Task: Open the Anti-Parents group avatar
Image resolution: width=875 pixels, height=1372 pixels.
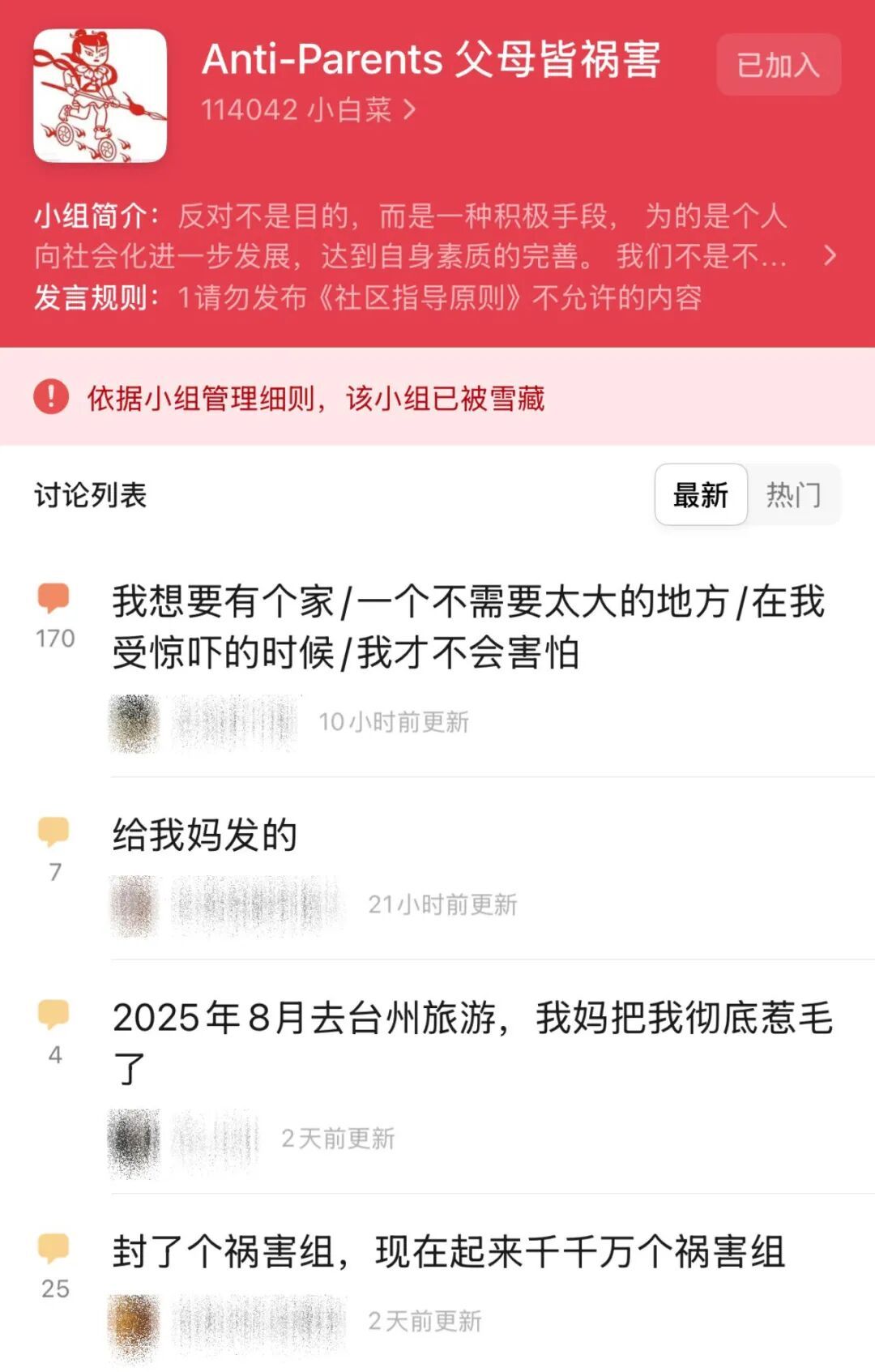Action: 100,96
